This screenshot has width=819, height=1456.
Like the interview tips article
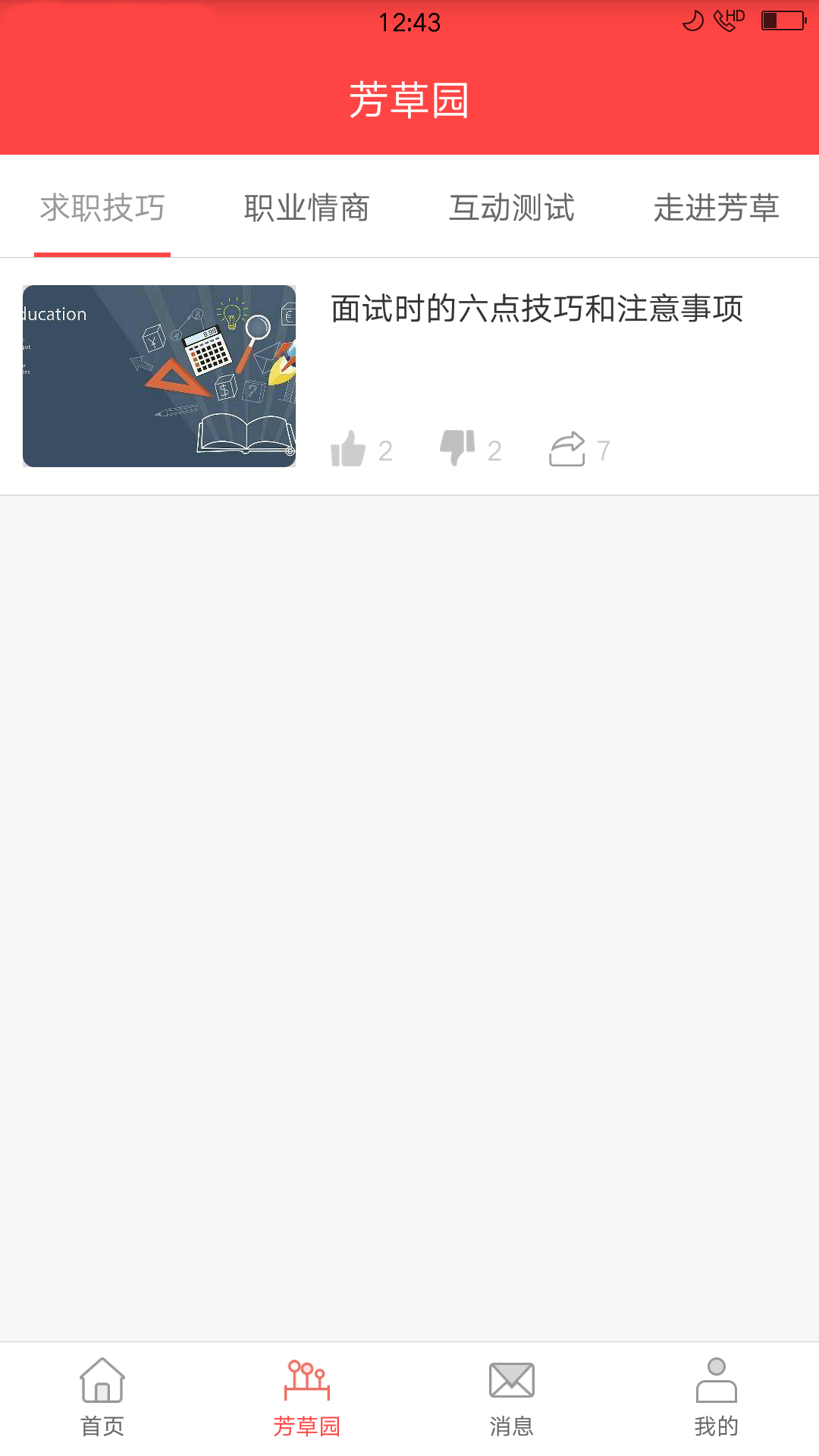349,449
